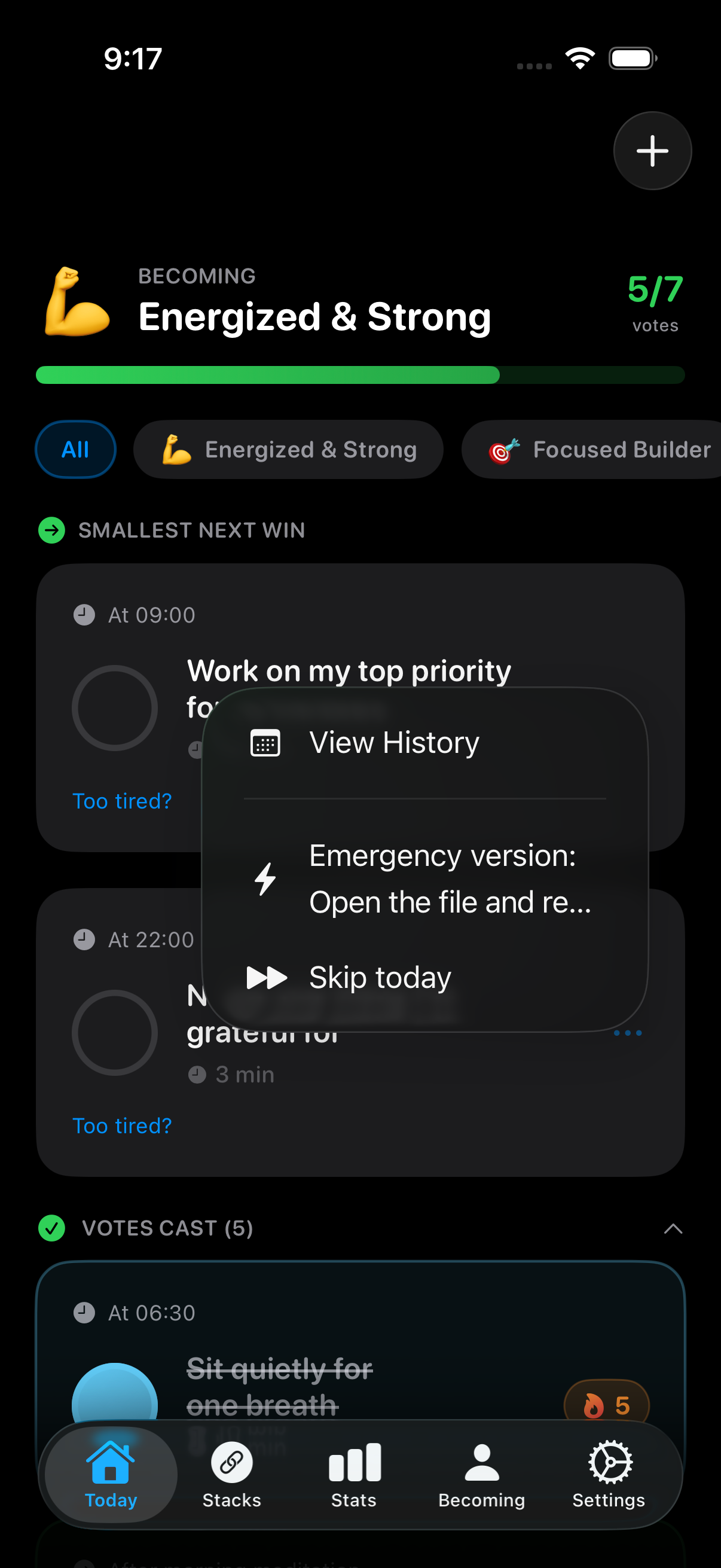Image resolution: width=721 pixels, height=1568 pixels.
Task: Open Becoming via the person icon
Action: (481, 1460)
